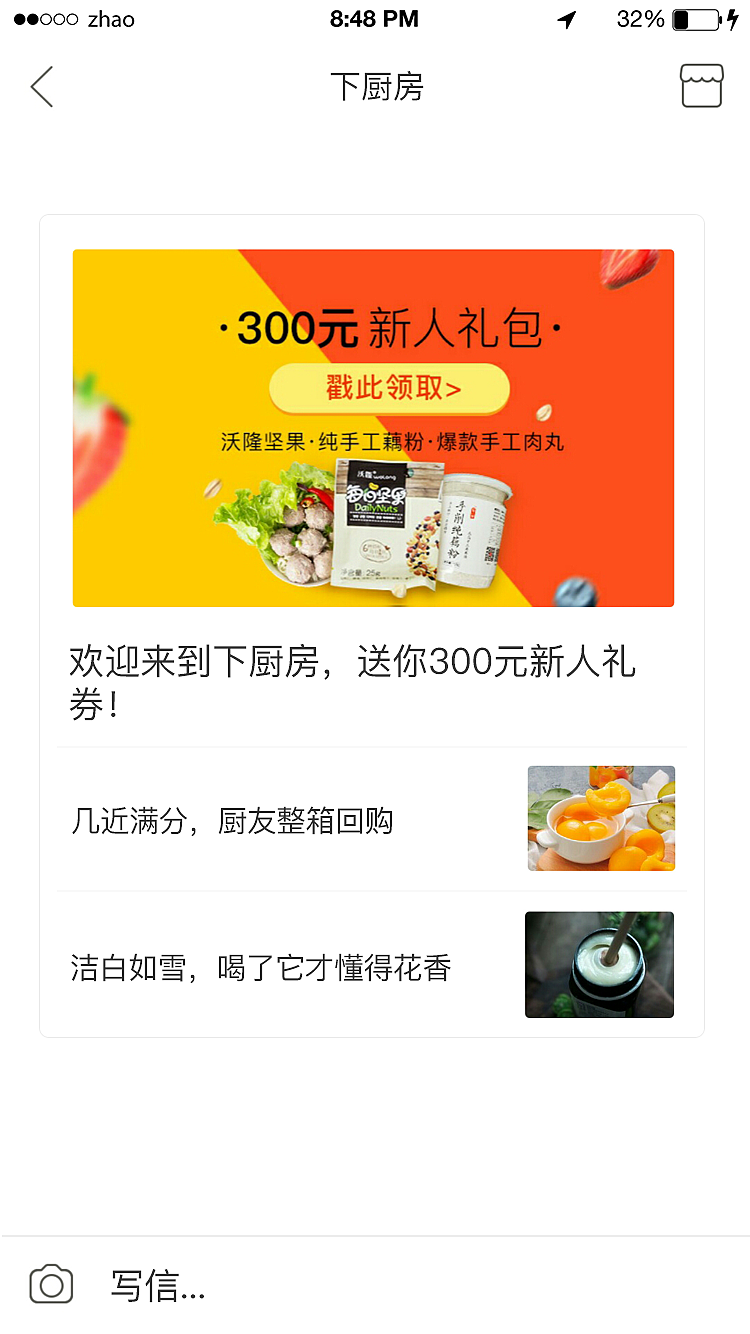Click the back arrow to leave the chat

[x=42, y=86]
